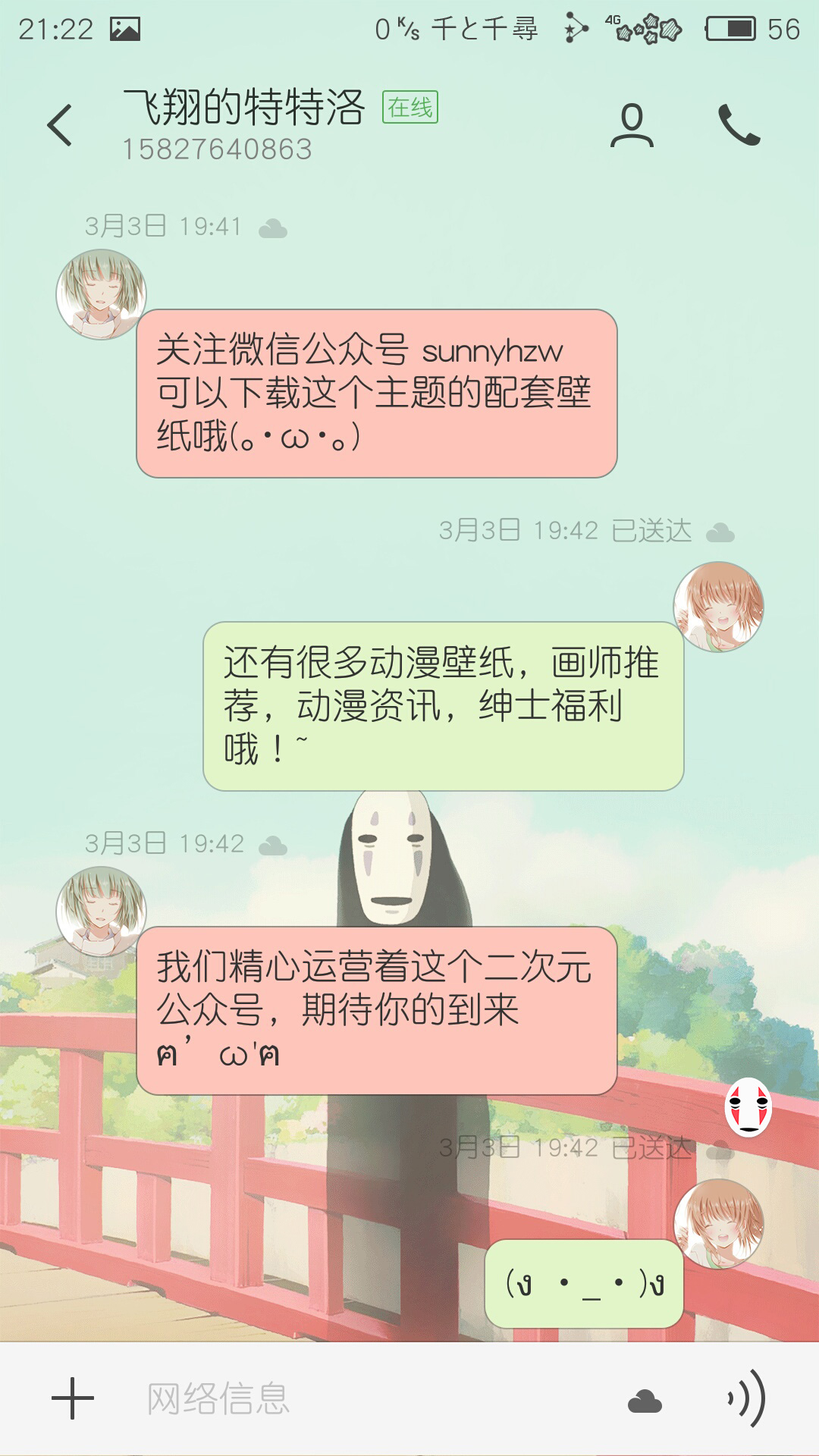Call 飞翔的特特洛 using the phone icon
Image resolution: width=819 pixels, height=1456 pixels.
coord(739,125)
